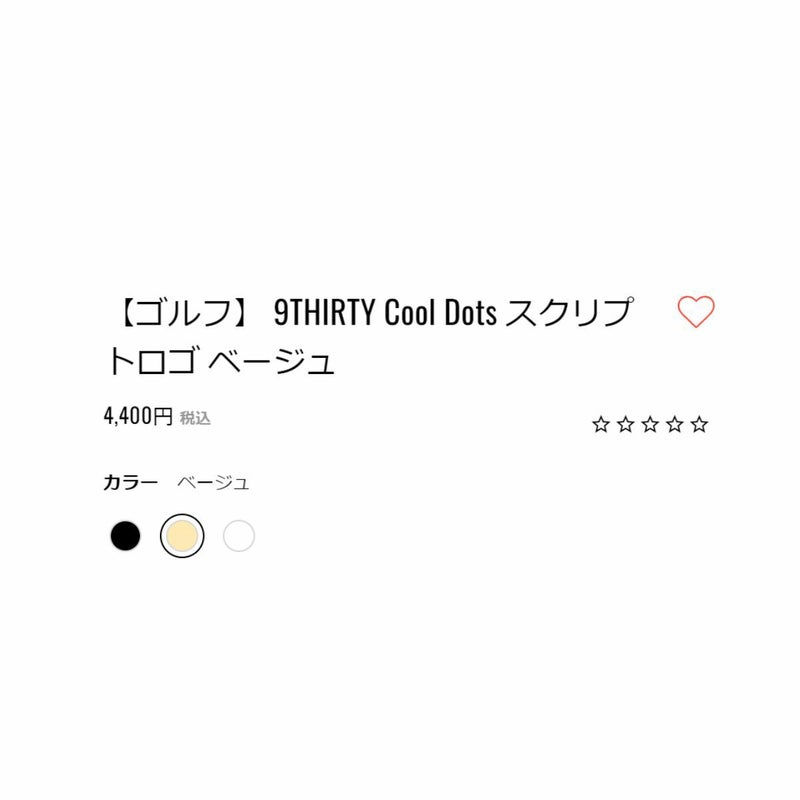Select the beige color swatch
This screenshot has width=800, height=800.
pyautogui.click(x=182, y=536)
